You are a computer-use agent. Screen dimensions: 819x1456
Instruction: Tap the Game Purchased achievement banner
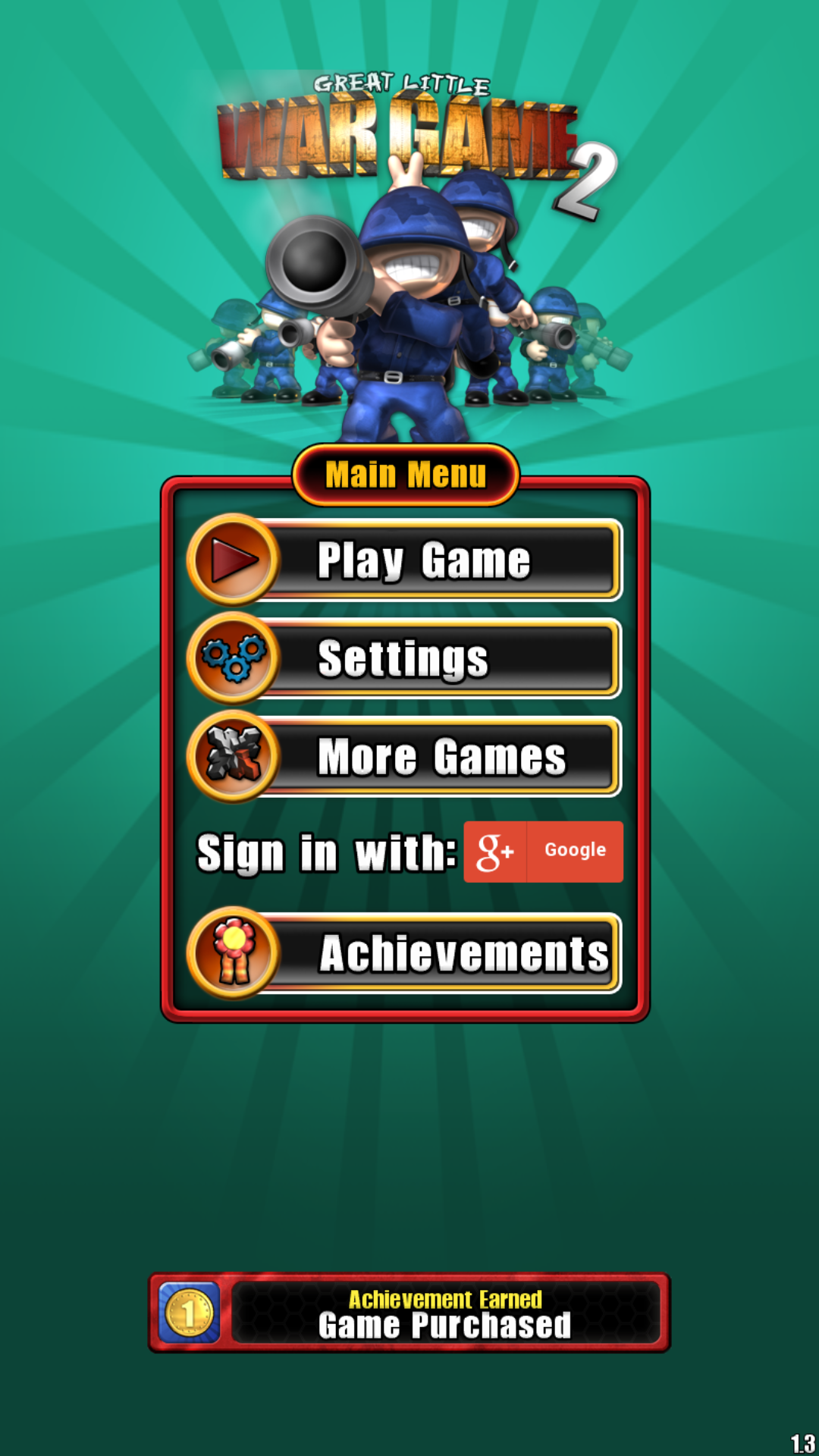tap(409, 1313)
